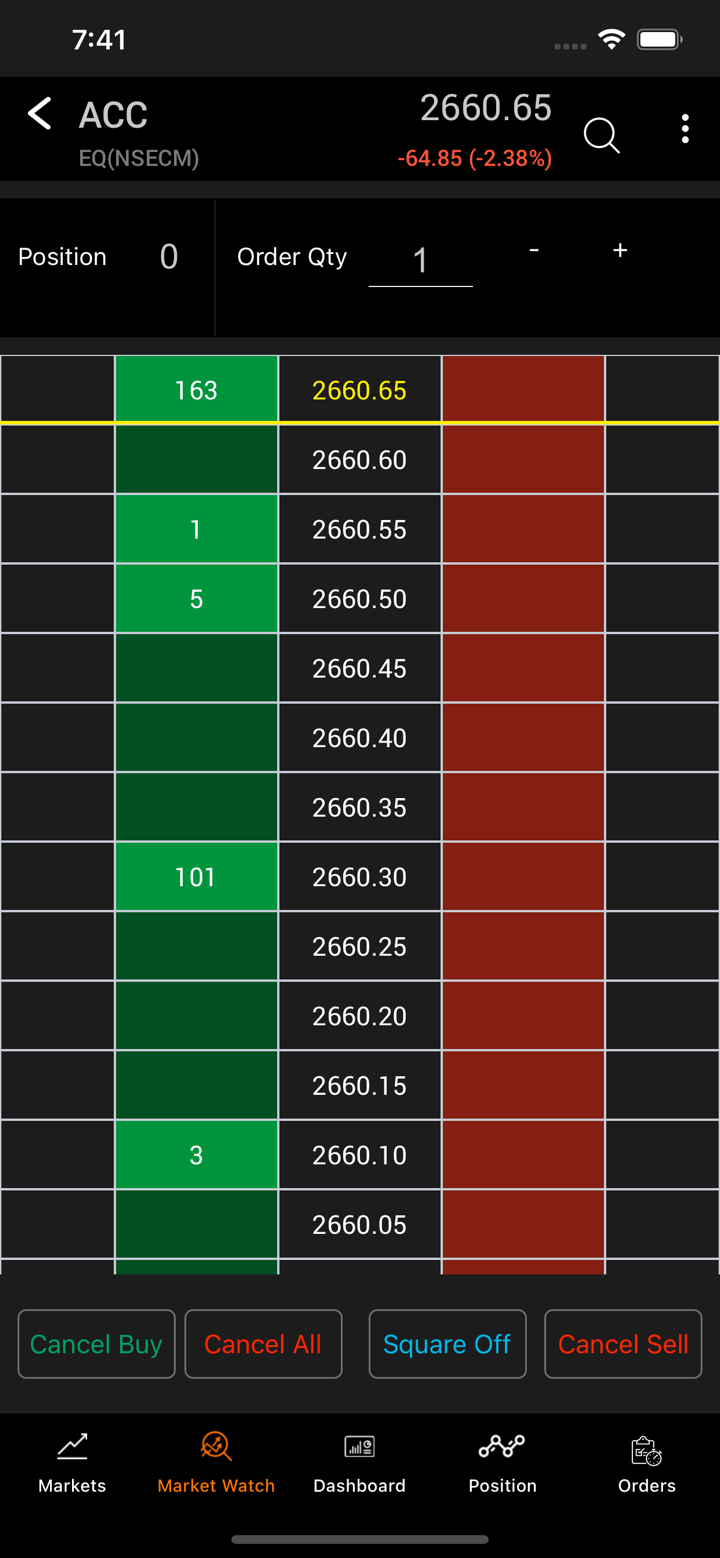Tap the Order Qty input field
Screen dimensions: 720x1558
(420, 260)
